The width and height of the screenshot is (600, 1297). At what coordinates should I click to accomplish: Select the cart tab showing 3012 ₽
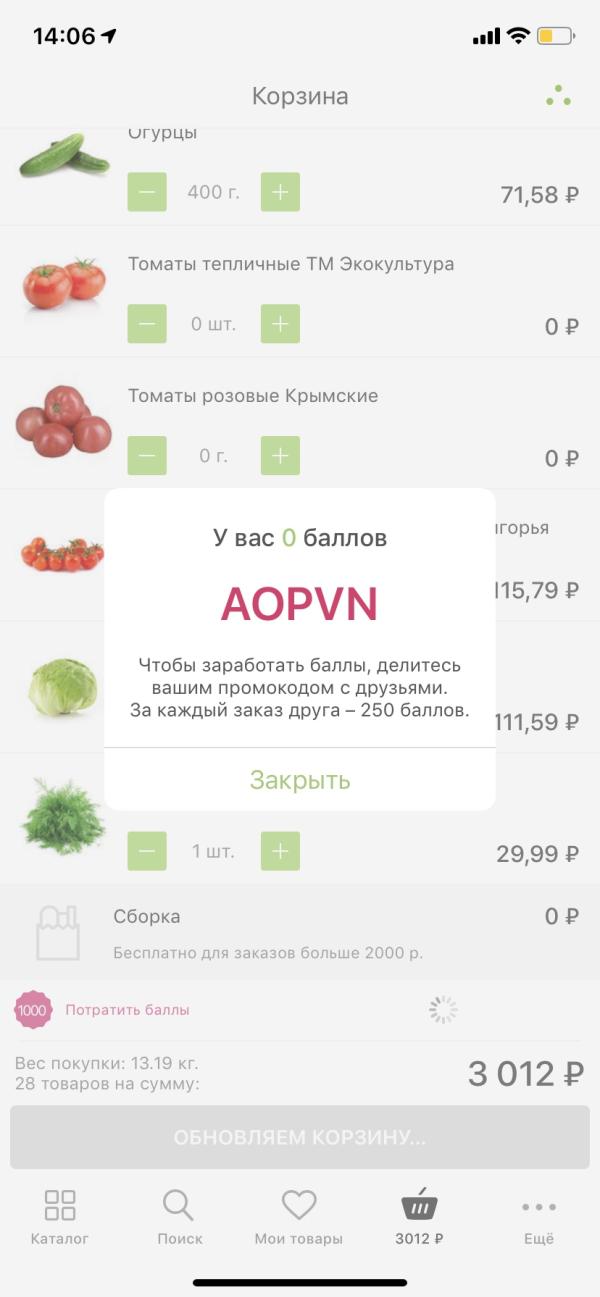(419, 1217)
